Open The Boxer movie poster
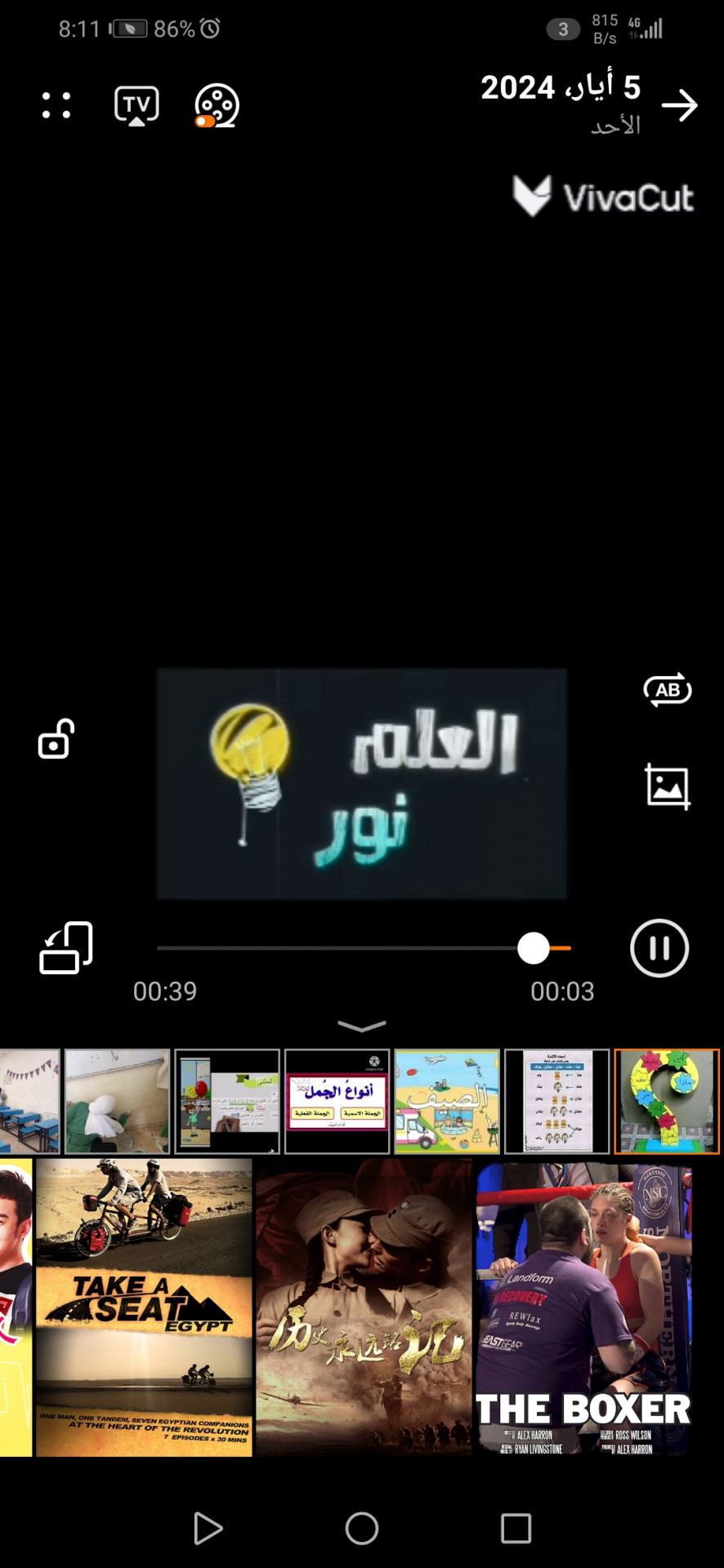This screenshot has height=1568, width=724. (x=583, y=1307)
